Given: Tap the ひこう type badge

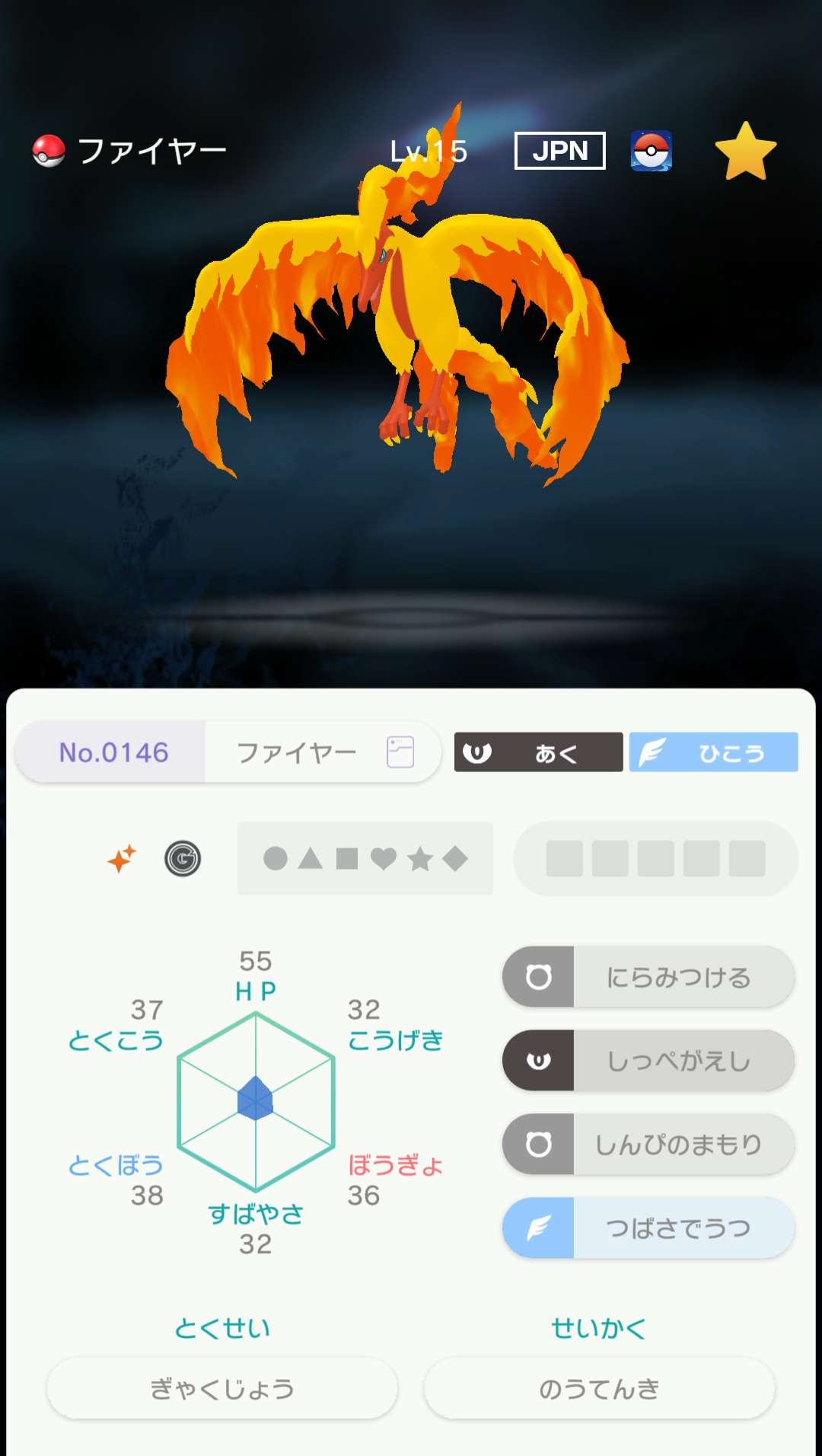Looking at the screenshot, I should click(x=713, y=752).
